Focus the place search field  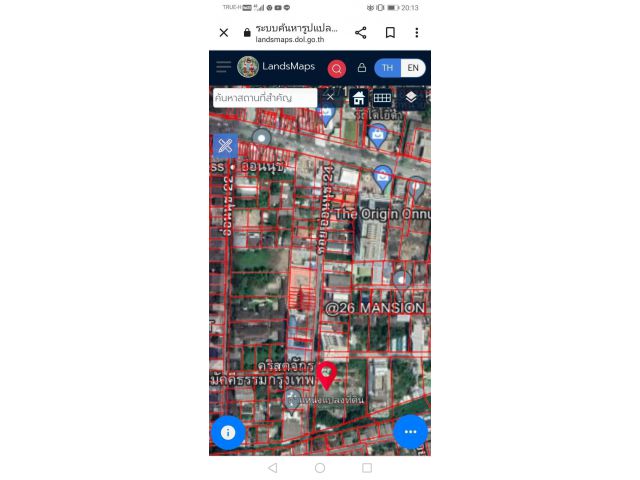coord(264,97)
